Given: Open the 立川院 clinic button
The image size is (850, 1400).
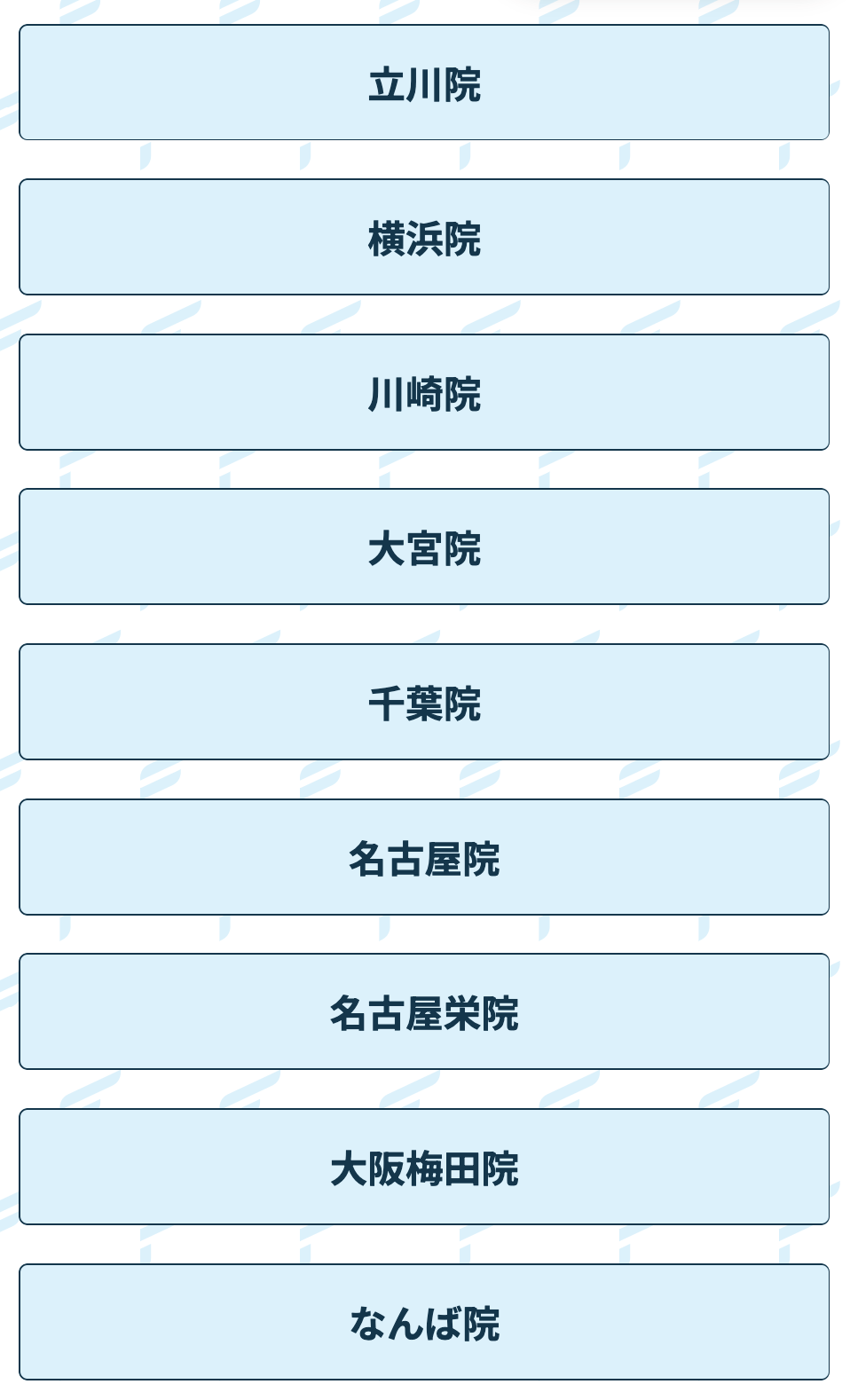Looking at the screenshot, I should (x=424, y=83).
